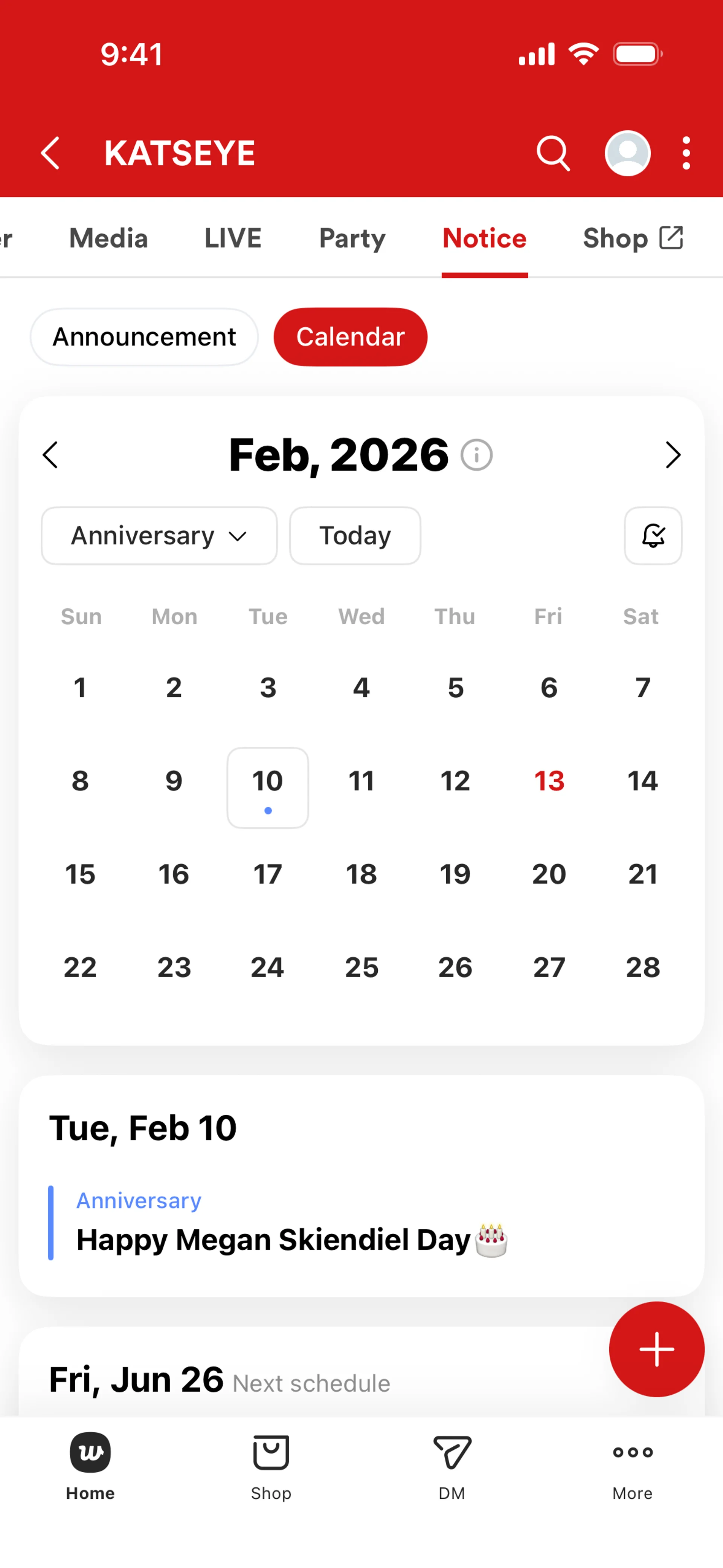Open the external Shop tab
The height and width of the screenshot is (1568, 723).
coord(632,238)
